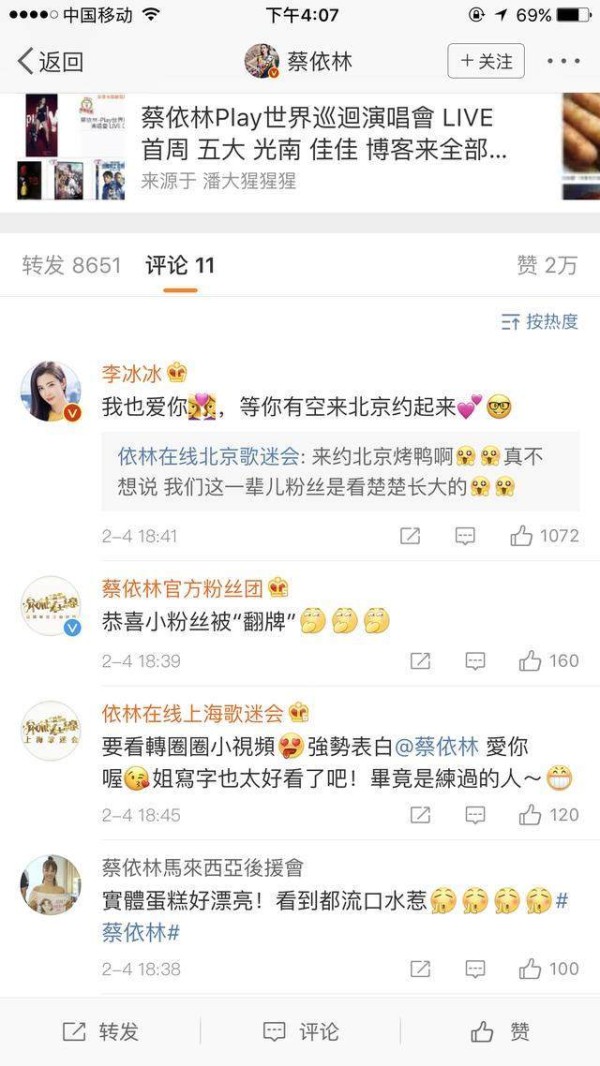Open 李冰冰's profile avatar

(51, 392)
